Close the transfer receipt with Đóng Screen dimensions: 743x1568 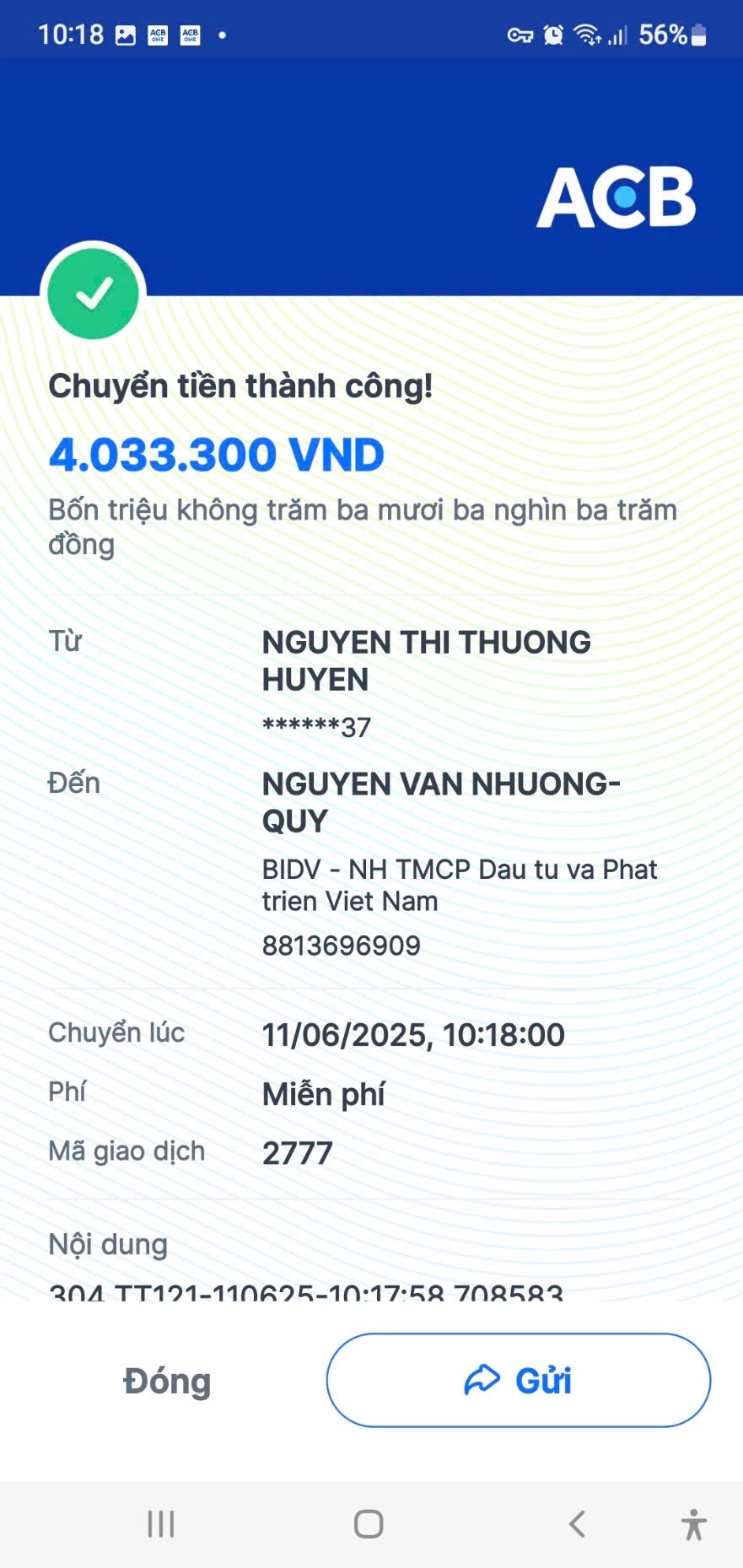coord(167,1381)
